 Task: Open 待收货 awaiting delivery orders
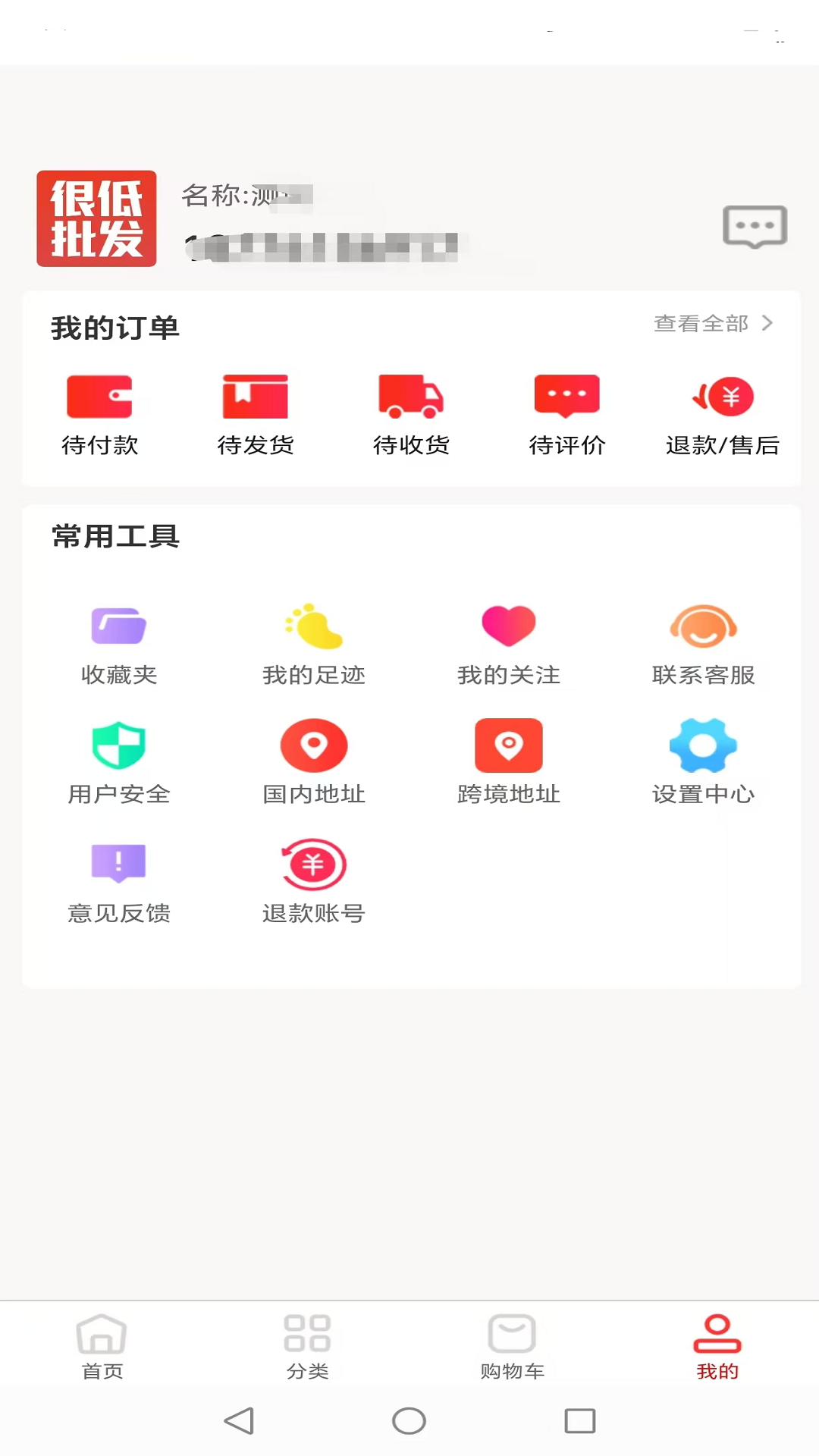(412, 413)
